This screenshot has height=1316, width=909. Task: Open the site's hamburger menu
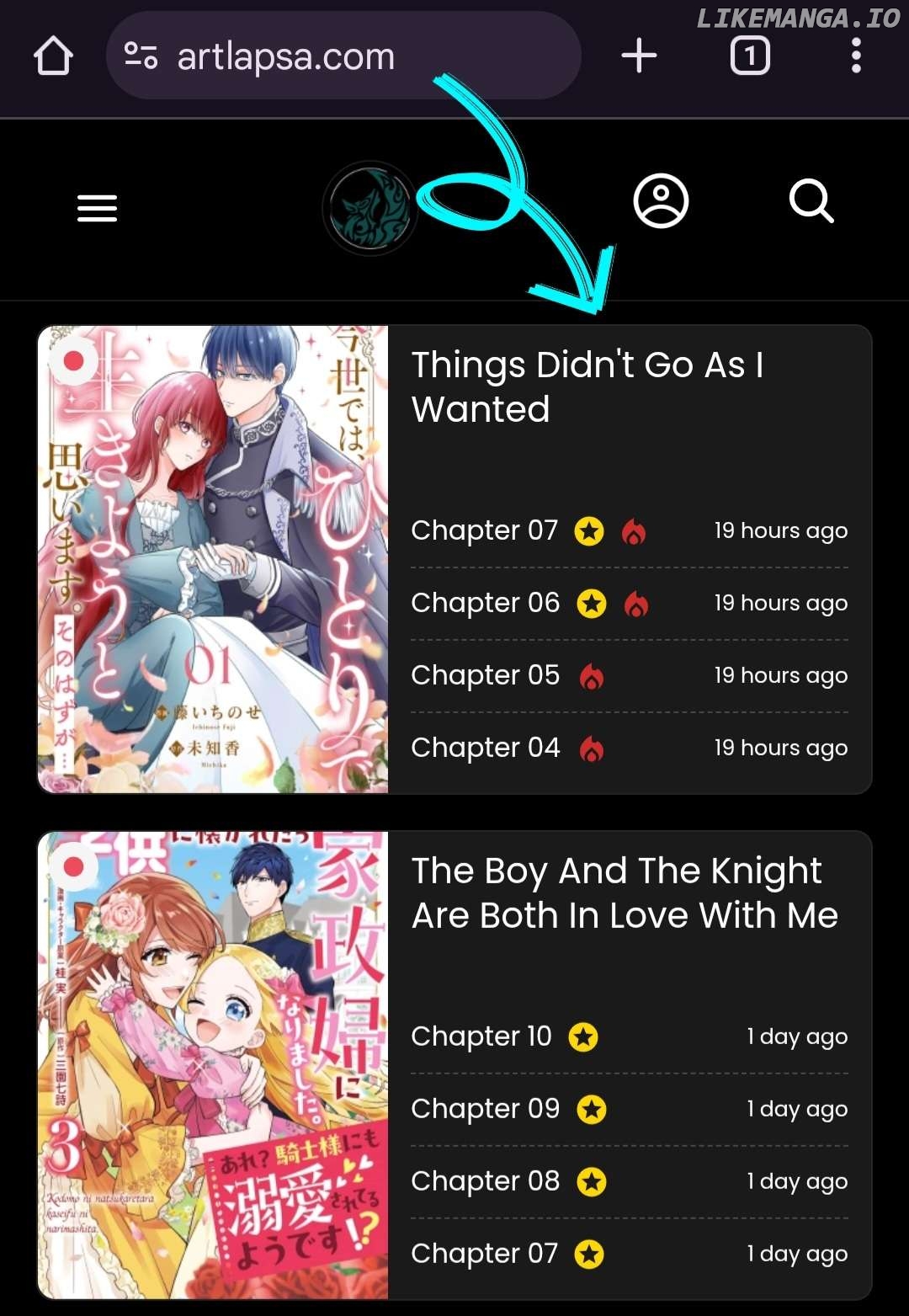[97, 208]
